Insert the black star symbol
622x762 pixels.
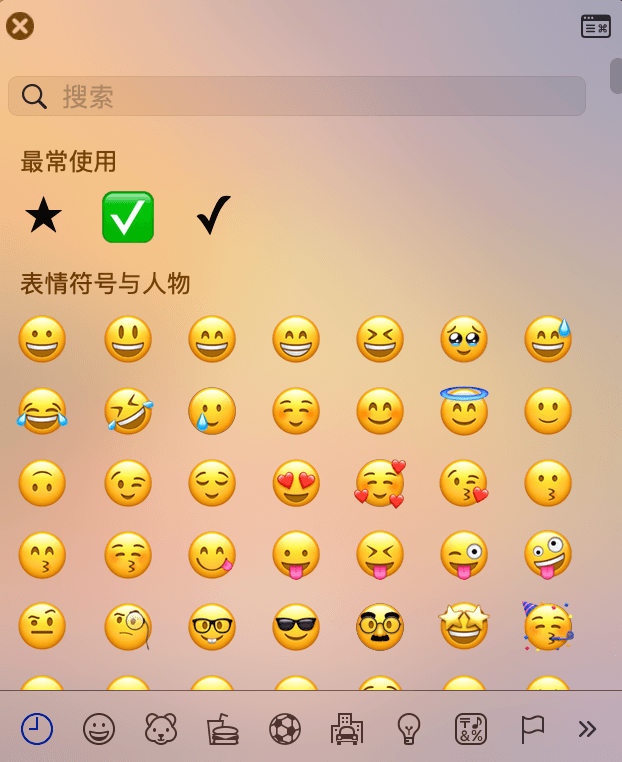(43, 216)
